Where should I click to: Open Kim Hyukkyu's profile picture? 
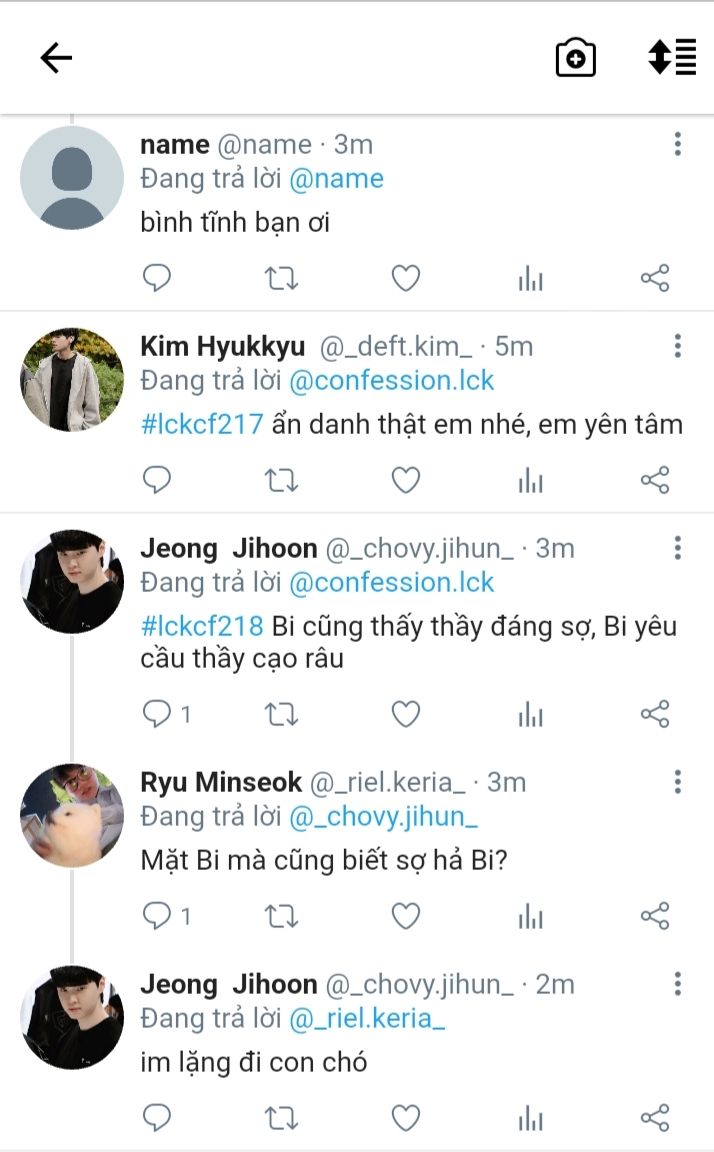click(x=72, y=380)
